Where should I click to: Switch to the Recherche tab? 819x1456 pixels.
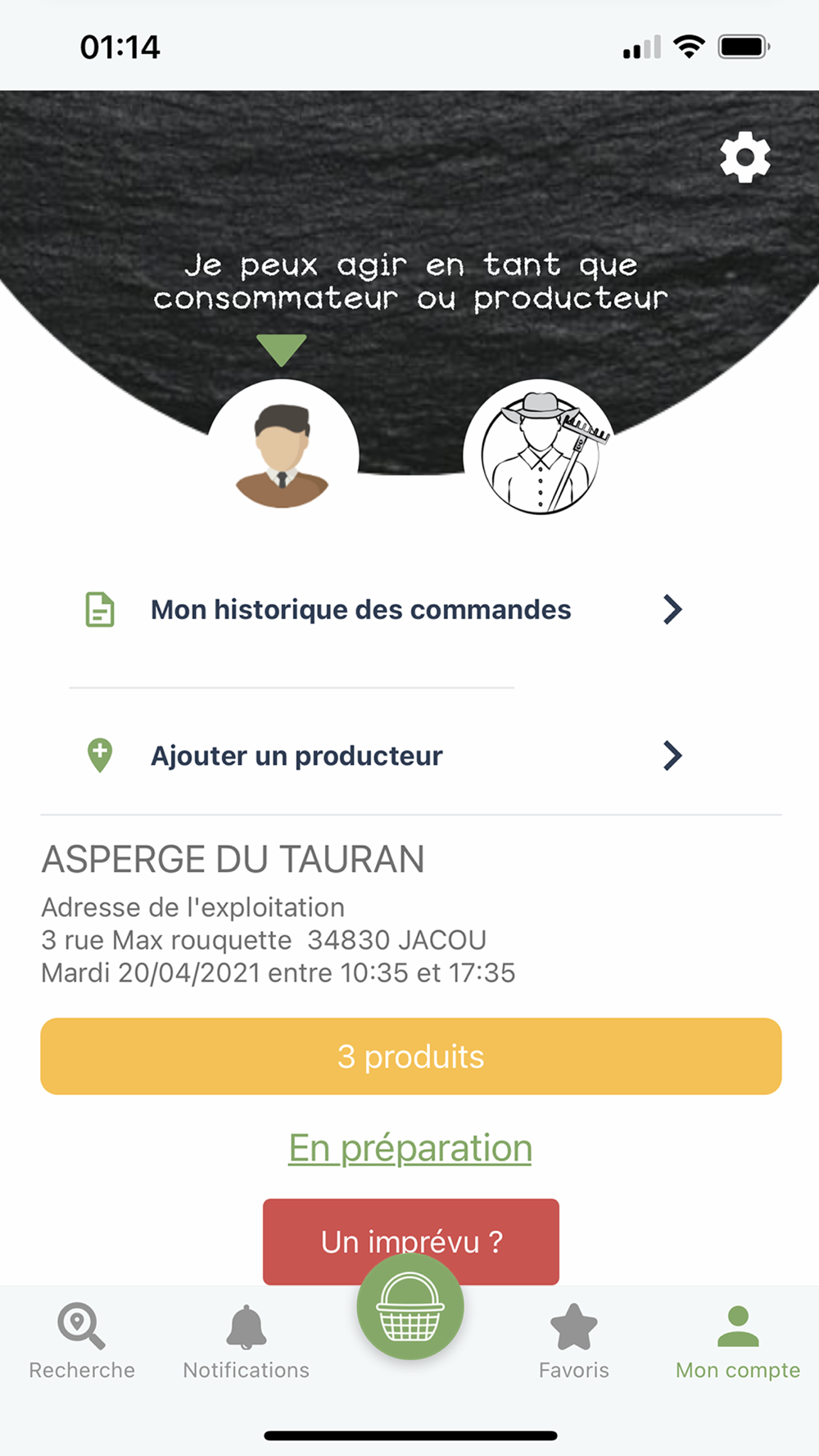click(x=82, y=1341)
